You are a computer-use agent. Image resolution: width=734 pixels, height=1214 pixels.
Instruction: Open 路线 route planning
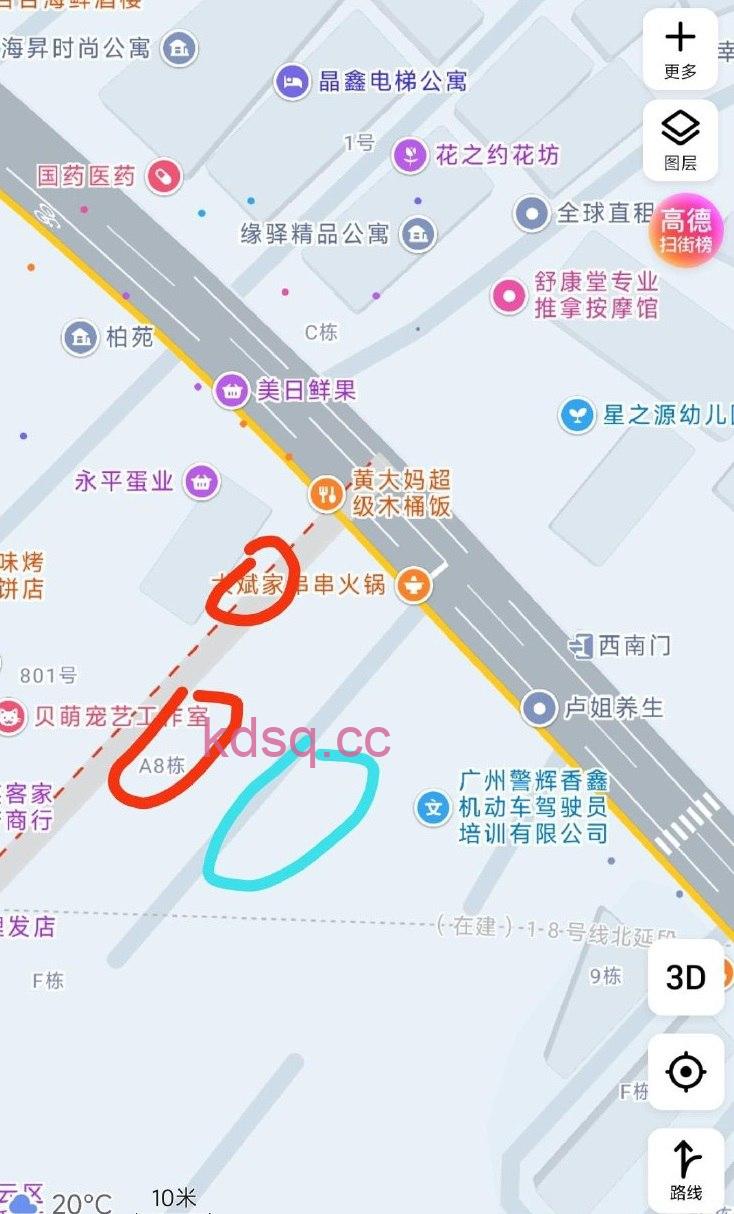click(x=686, y=1169)
